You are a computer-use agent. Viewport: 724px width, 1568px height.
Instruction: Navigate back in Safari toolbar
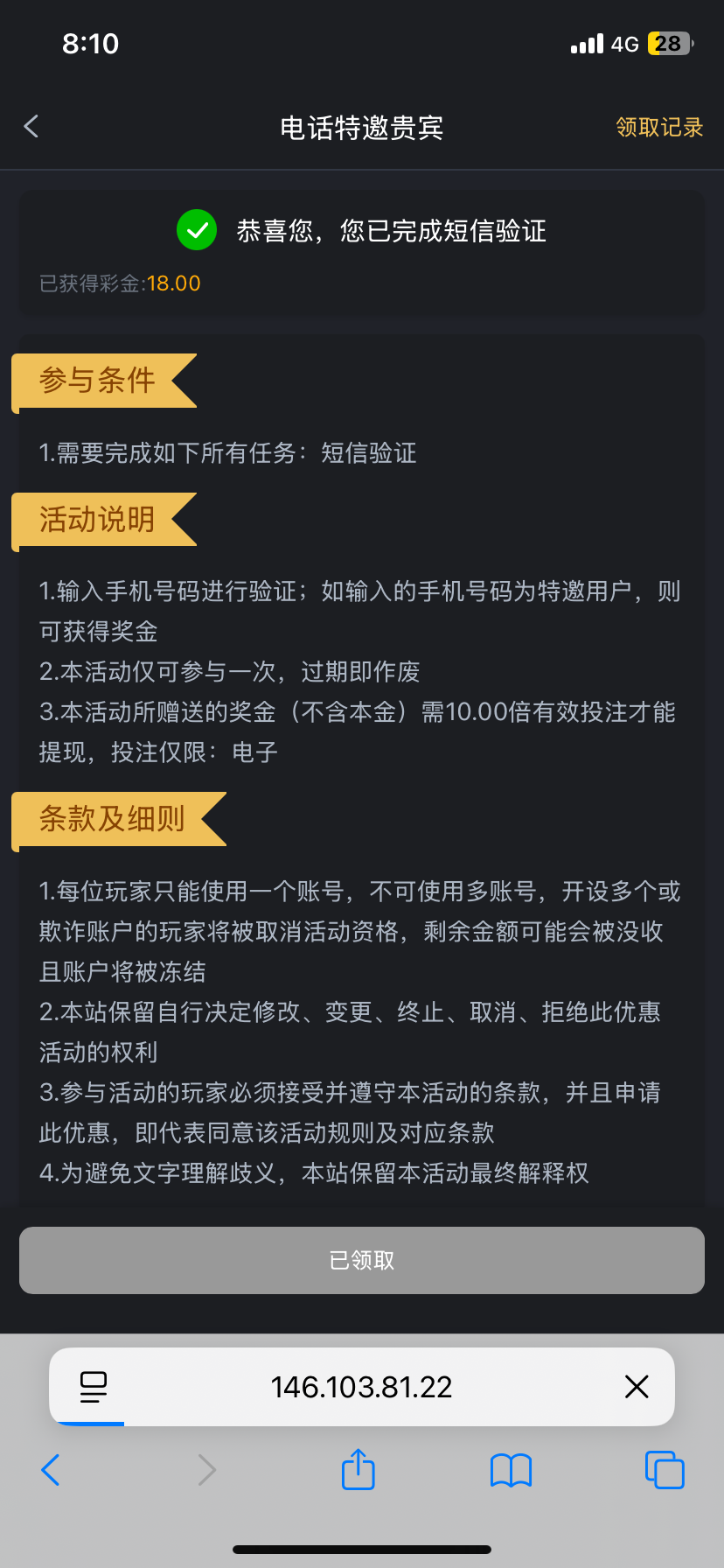pos(51,1470)
